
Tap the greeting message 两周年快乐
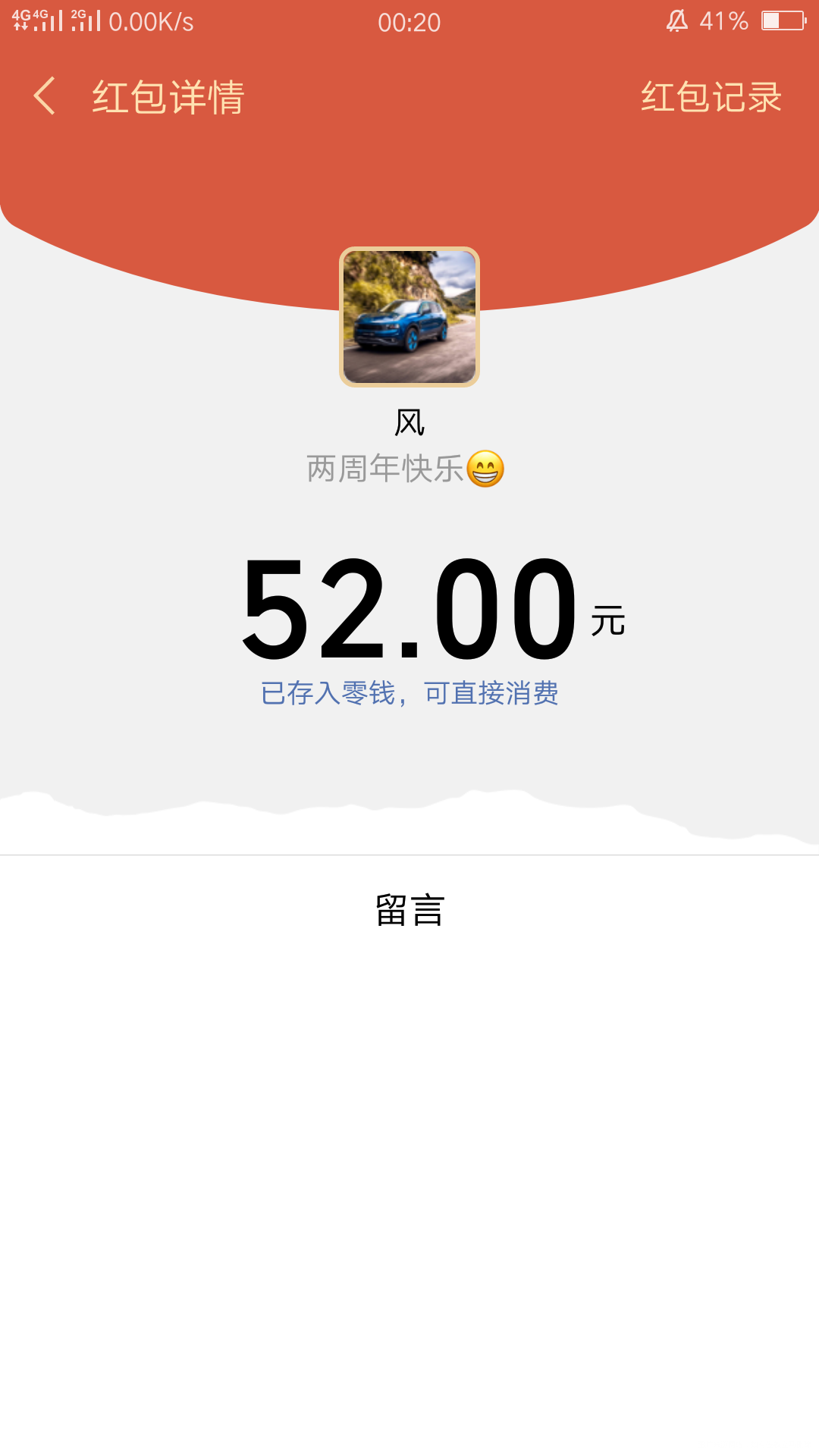(x=387, y=470)
